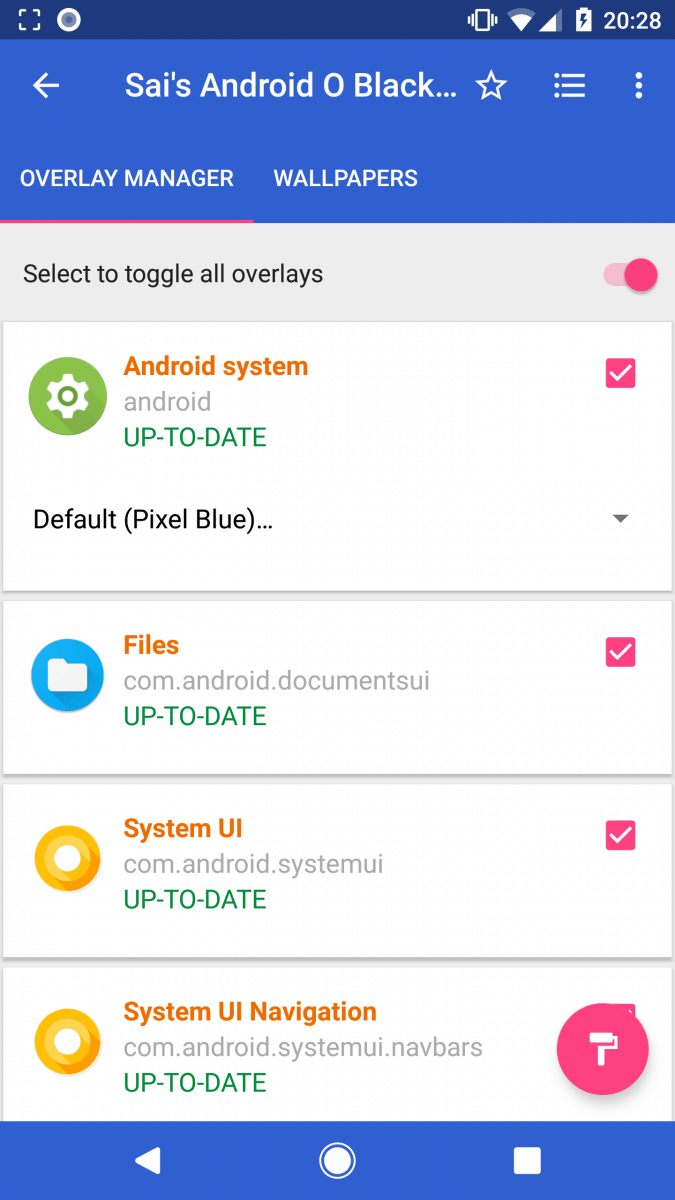Tap the system home button

[337, 1160]
